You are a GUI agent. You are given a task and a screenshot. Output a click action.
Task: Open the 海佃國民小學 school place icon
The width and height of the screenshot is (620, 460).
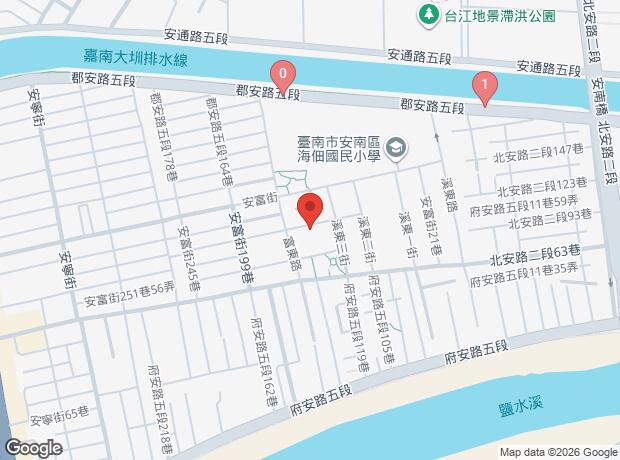(397, 149)
